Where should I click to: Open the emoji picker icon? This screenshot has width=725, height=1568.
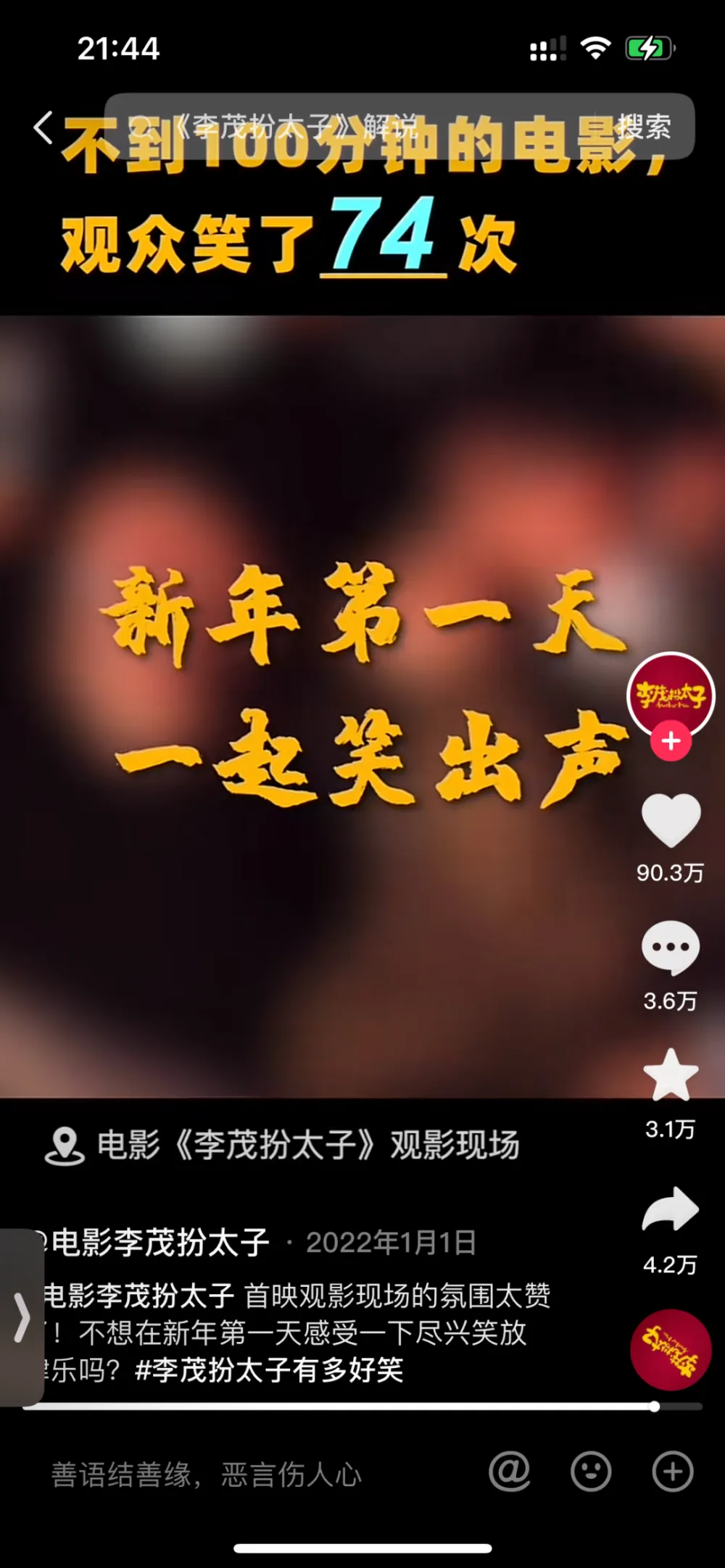click(591, 1472)
